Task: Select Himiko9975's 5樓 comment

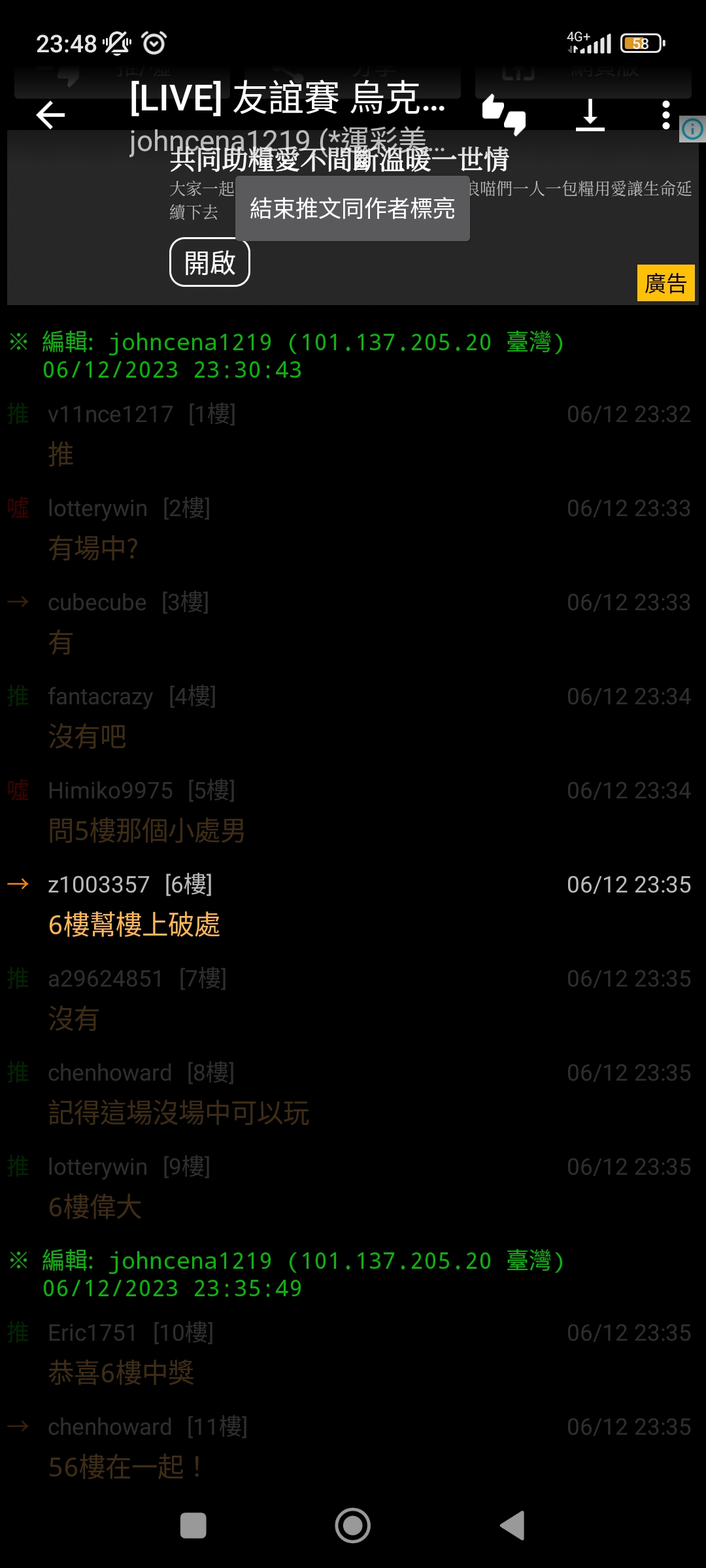Action: coord(353,810)
